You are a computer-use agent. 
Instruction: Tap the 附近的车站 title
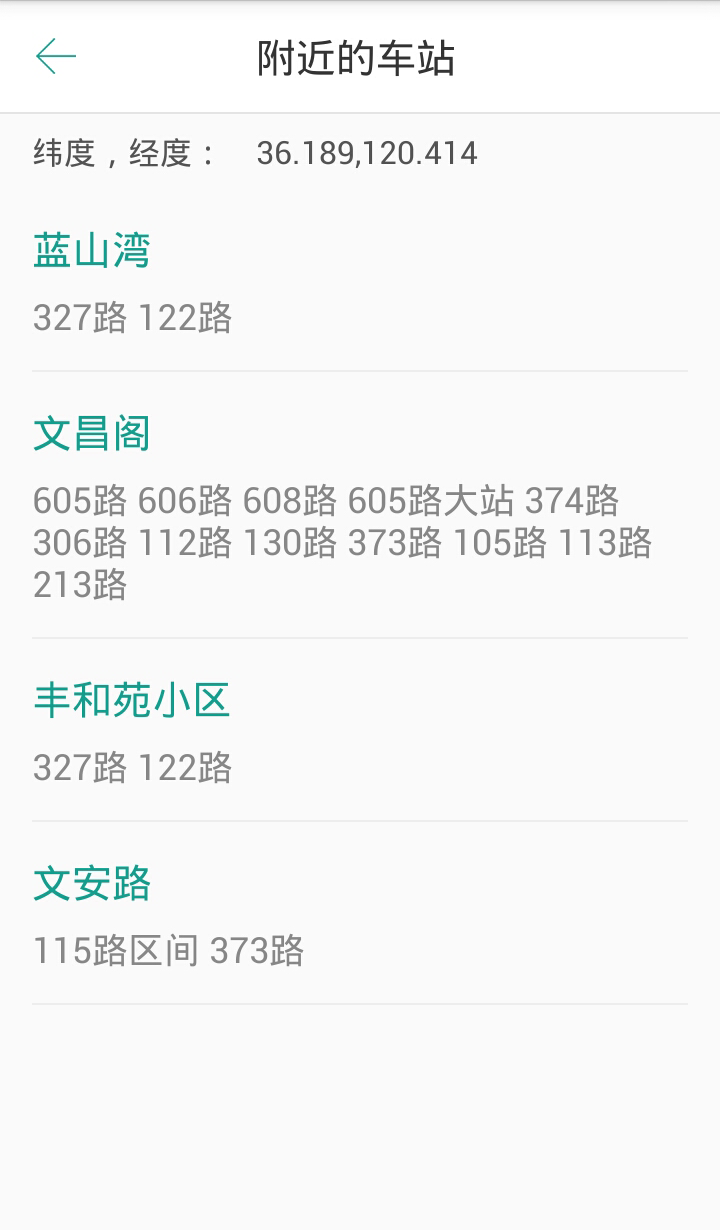359,57
